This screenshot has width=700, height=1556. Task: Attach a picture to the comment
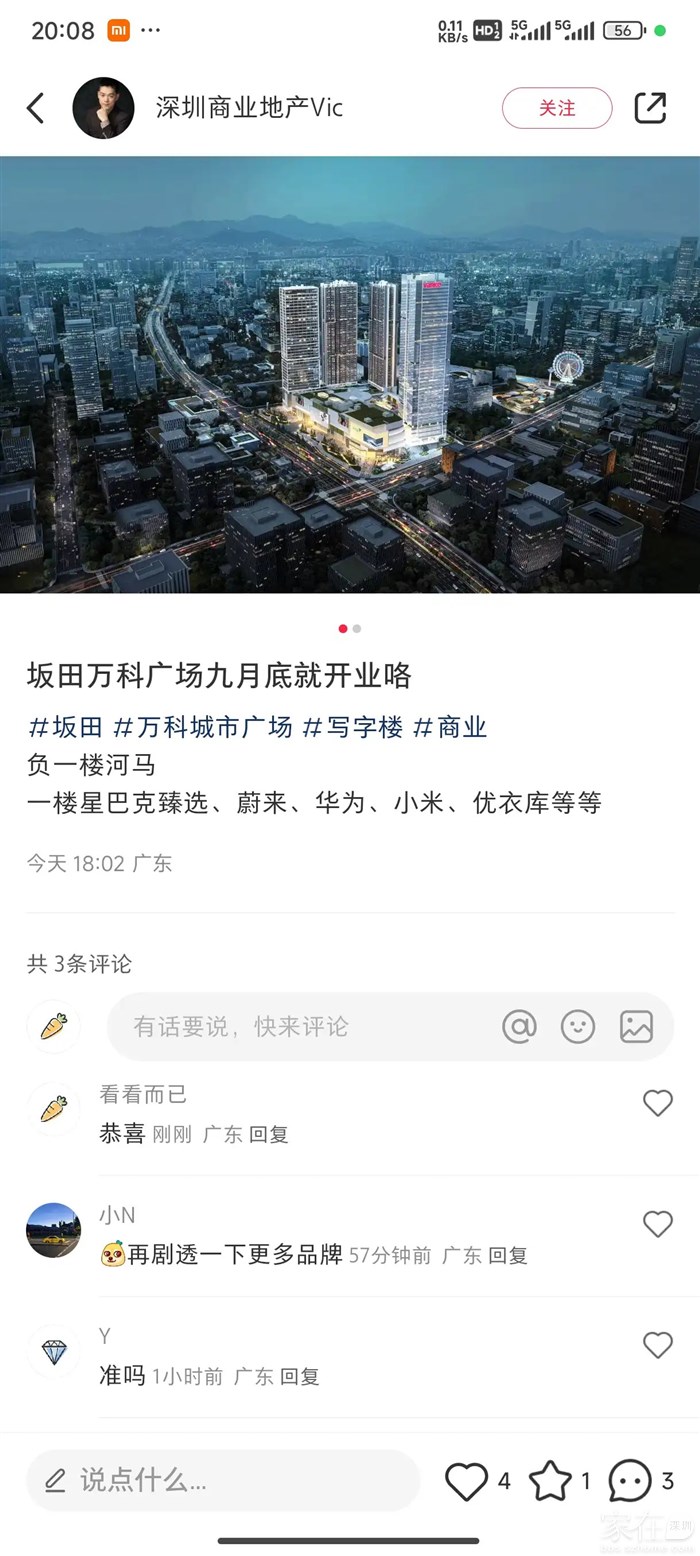(636, 1027)
